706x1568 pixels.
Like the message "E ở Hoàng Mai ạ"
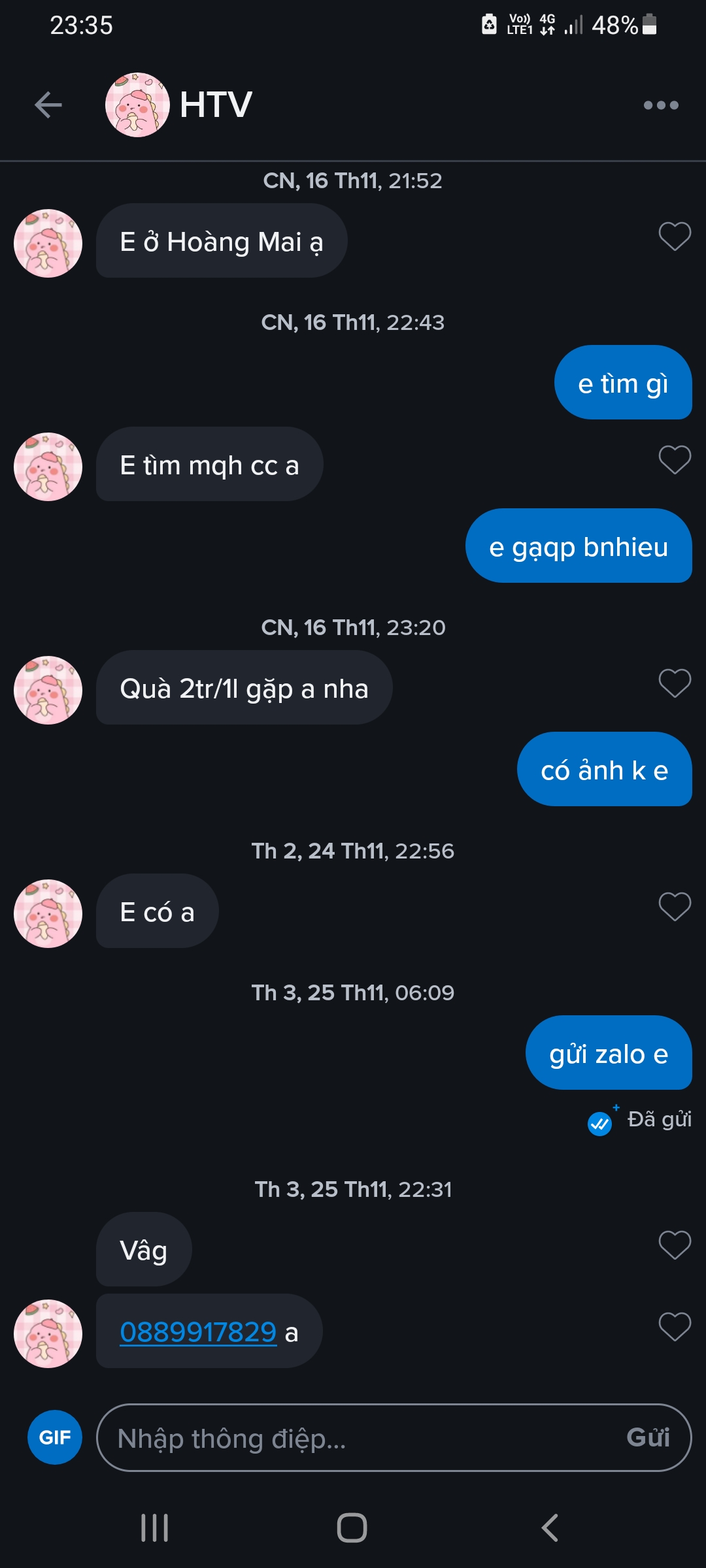(x=675, y=237)
